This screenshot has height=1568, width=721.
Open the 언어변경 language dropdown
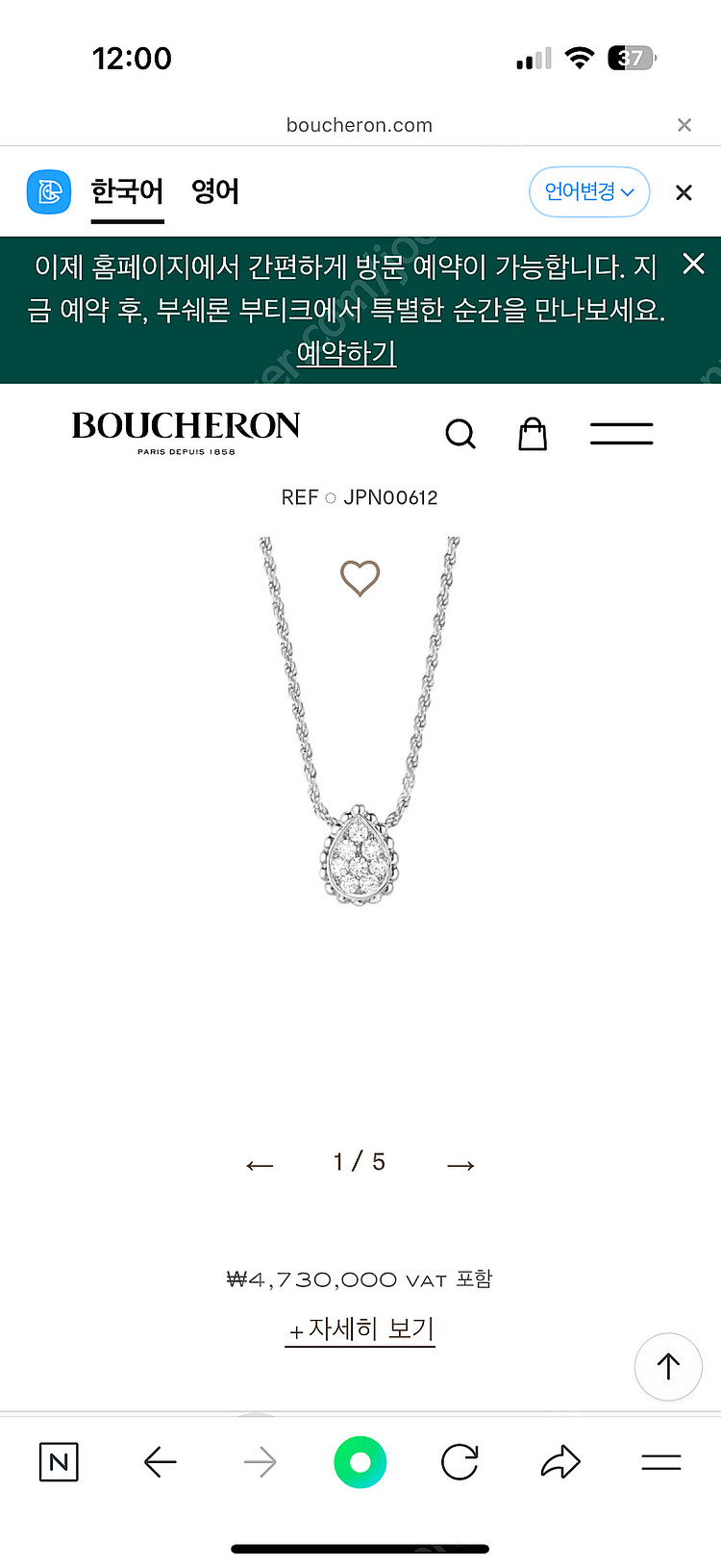[589, 191]
